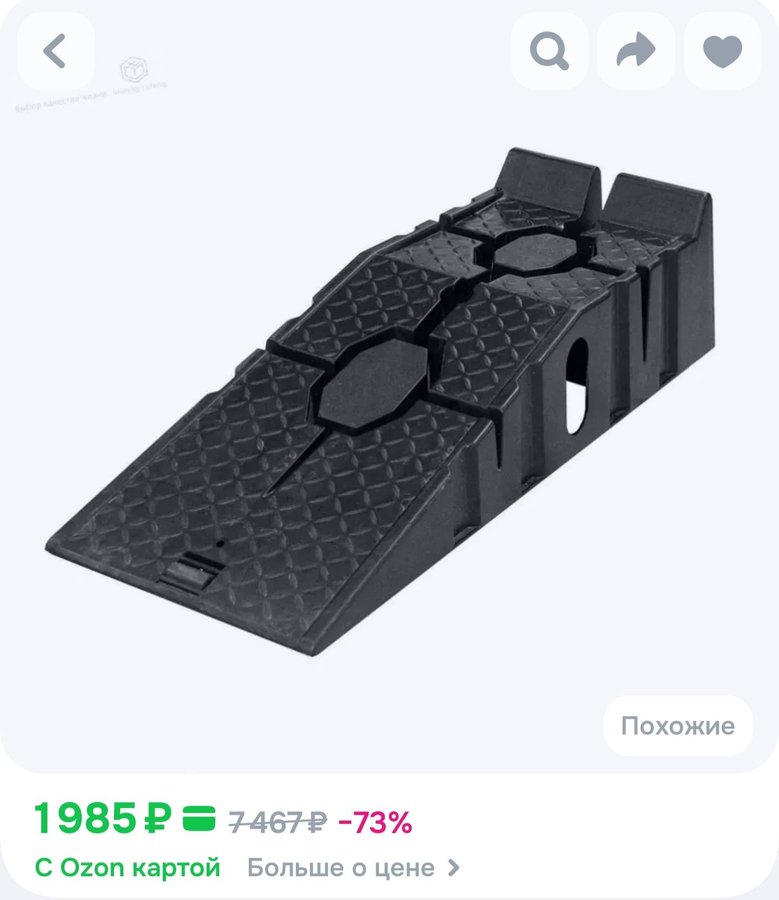The width and height of the screenshot is (779, 900).
Task: Show similar items via Похожие
Action: tap(677, 726)
